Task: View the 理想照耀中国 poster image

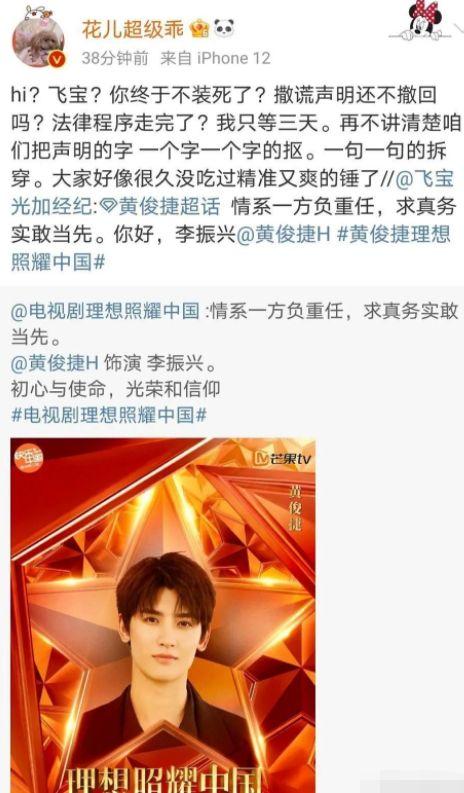Action: (x=163, y=615)
